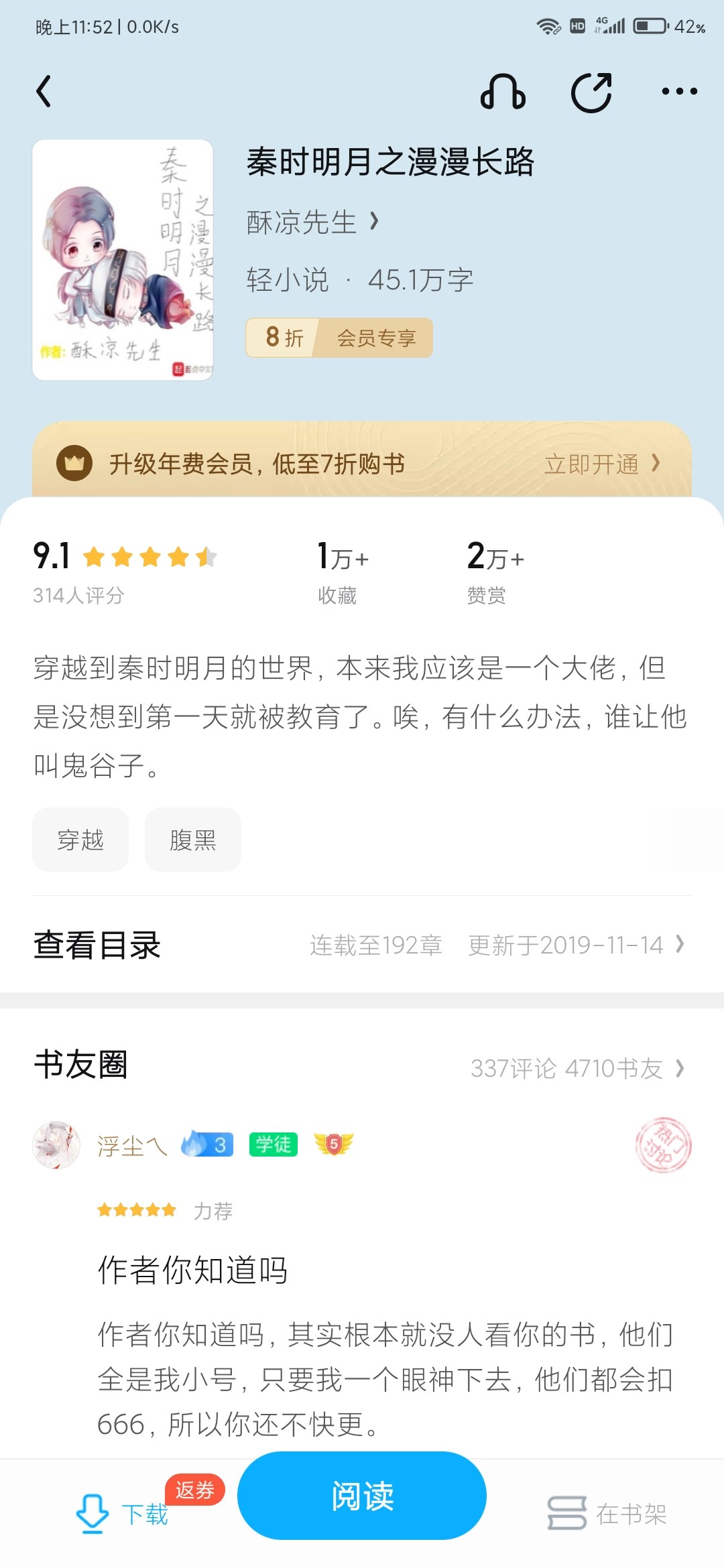The width and height of the screenshot is (724, 1568).
Task: Open the three-dot overflow menu
Action: pos(679,92)
